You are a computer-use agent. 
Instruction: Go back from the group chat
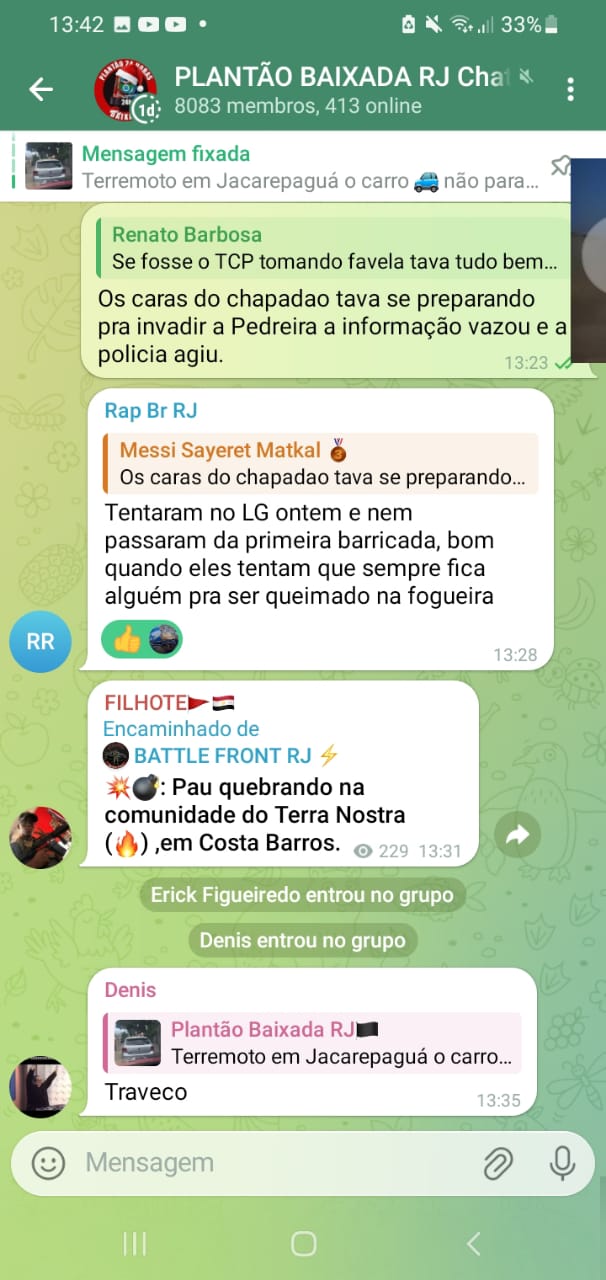tap(41, 90)
